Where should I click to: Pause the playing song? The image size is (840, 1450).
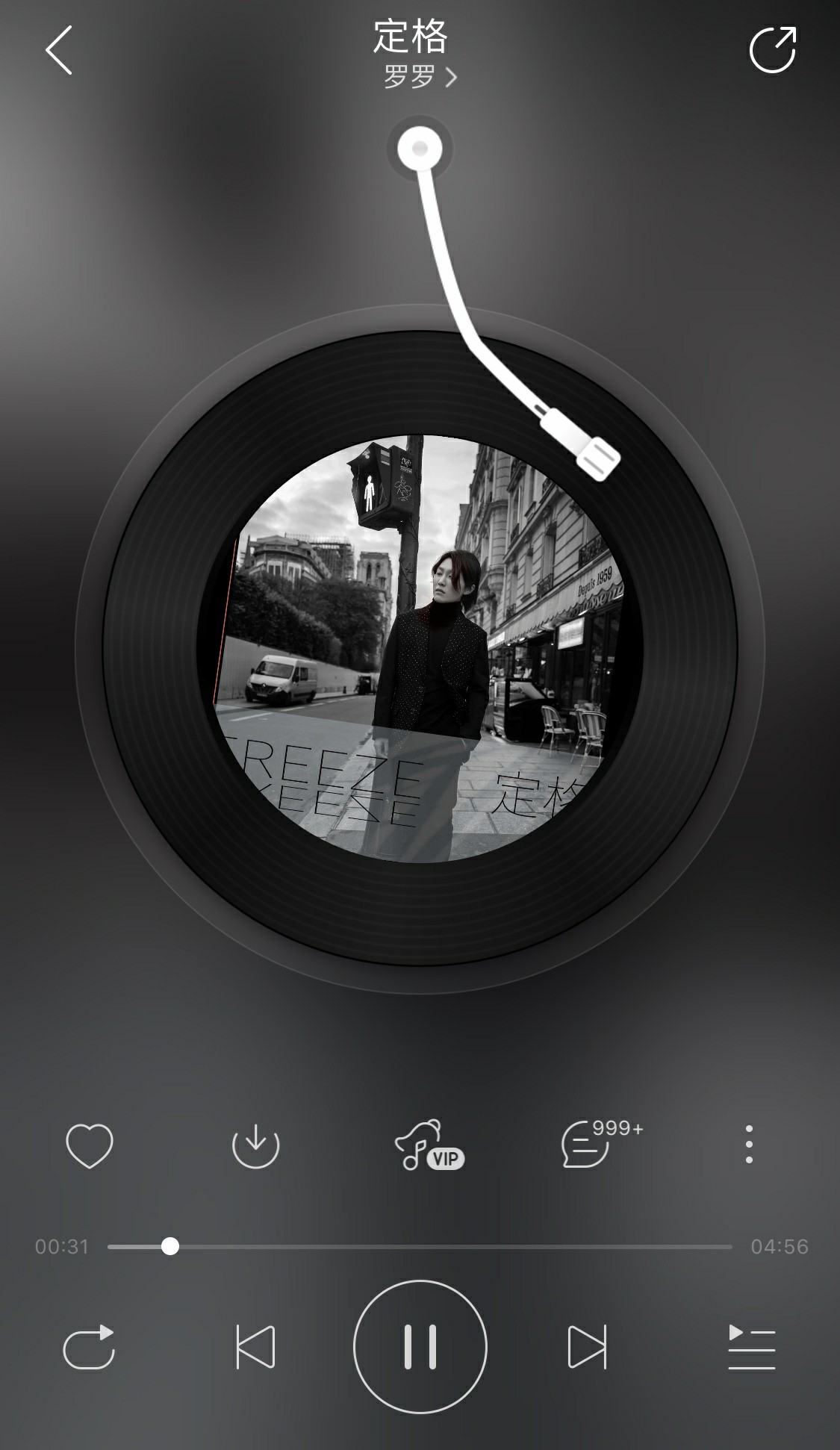point(420,1347)
